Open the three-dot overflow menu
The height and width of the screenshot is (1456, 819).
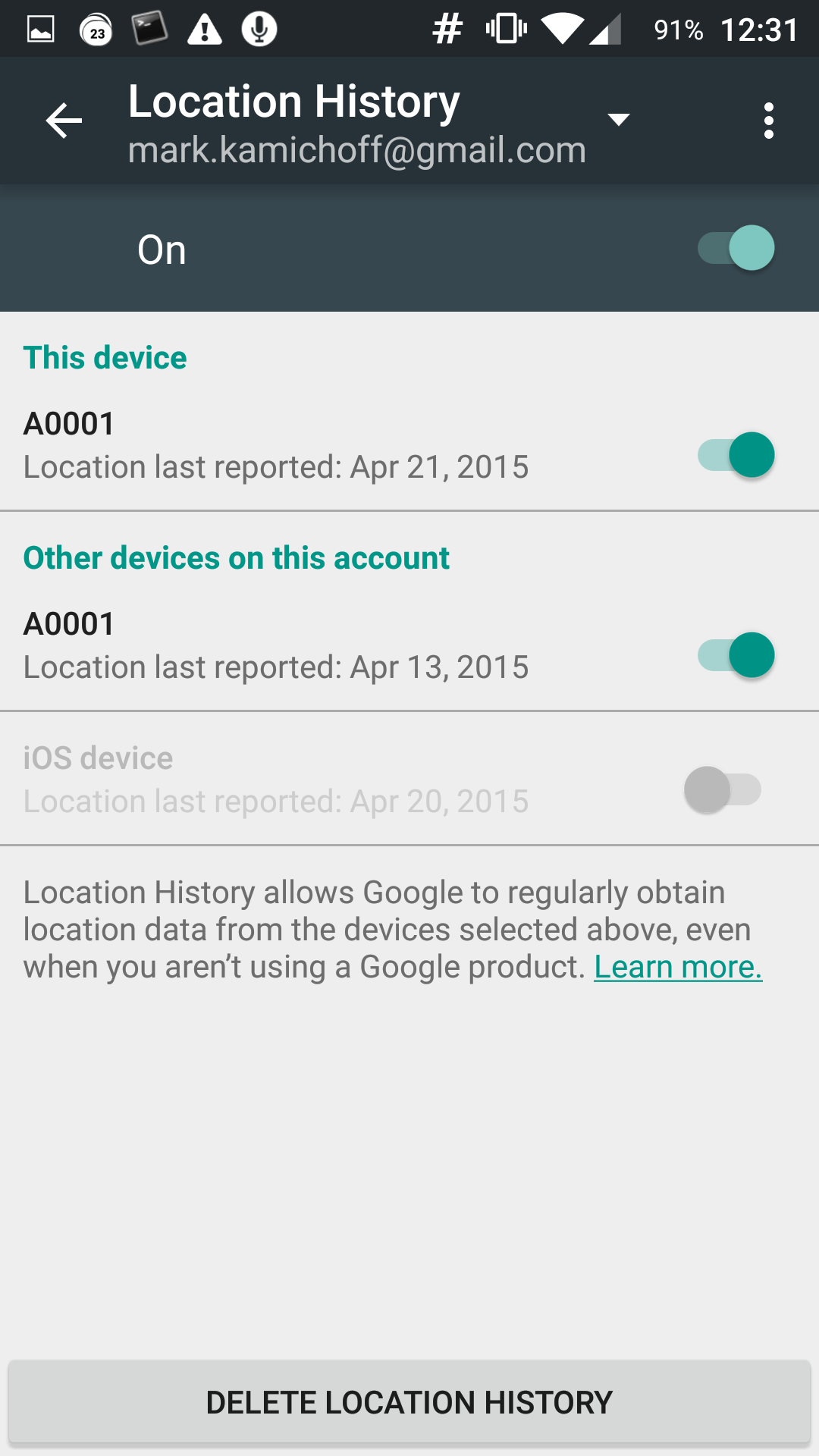pyautogui.click(x=769, y=121)
